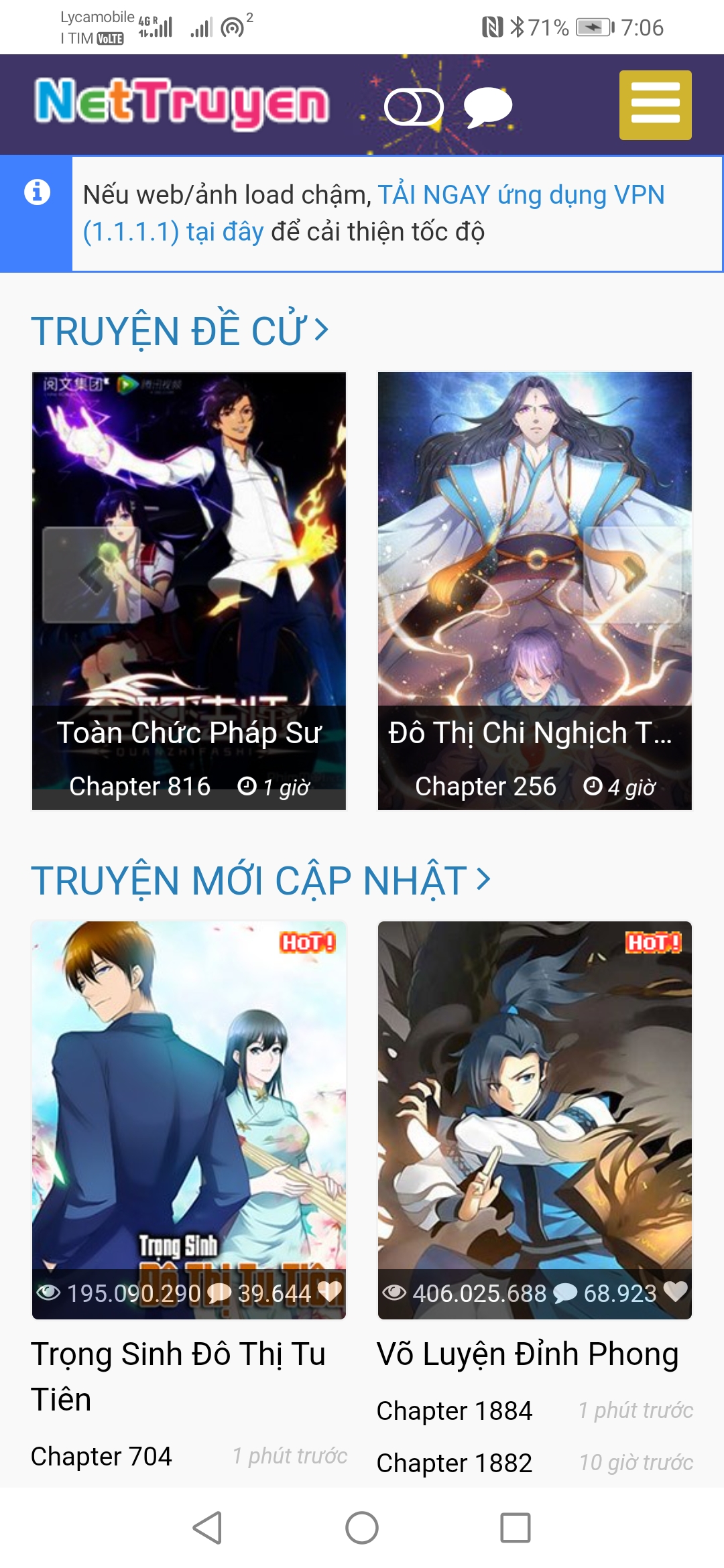Tap the Trọng Sinh Đô Thị Tu Tiên title
724x1568 pixels.
[x=178, y=1376]
